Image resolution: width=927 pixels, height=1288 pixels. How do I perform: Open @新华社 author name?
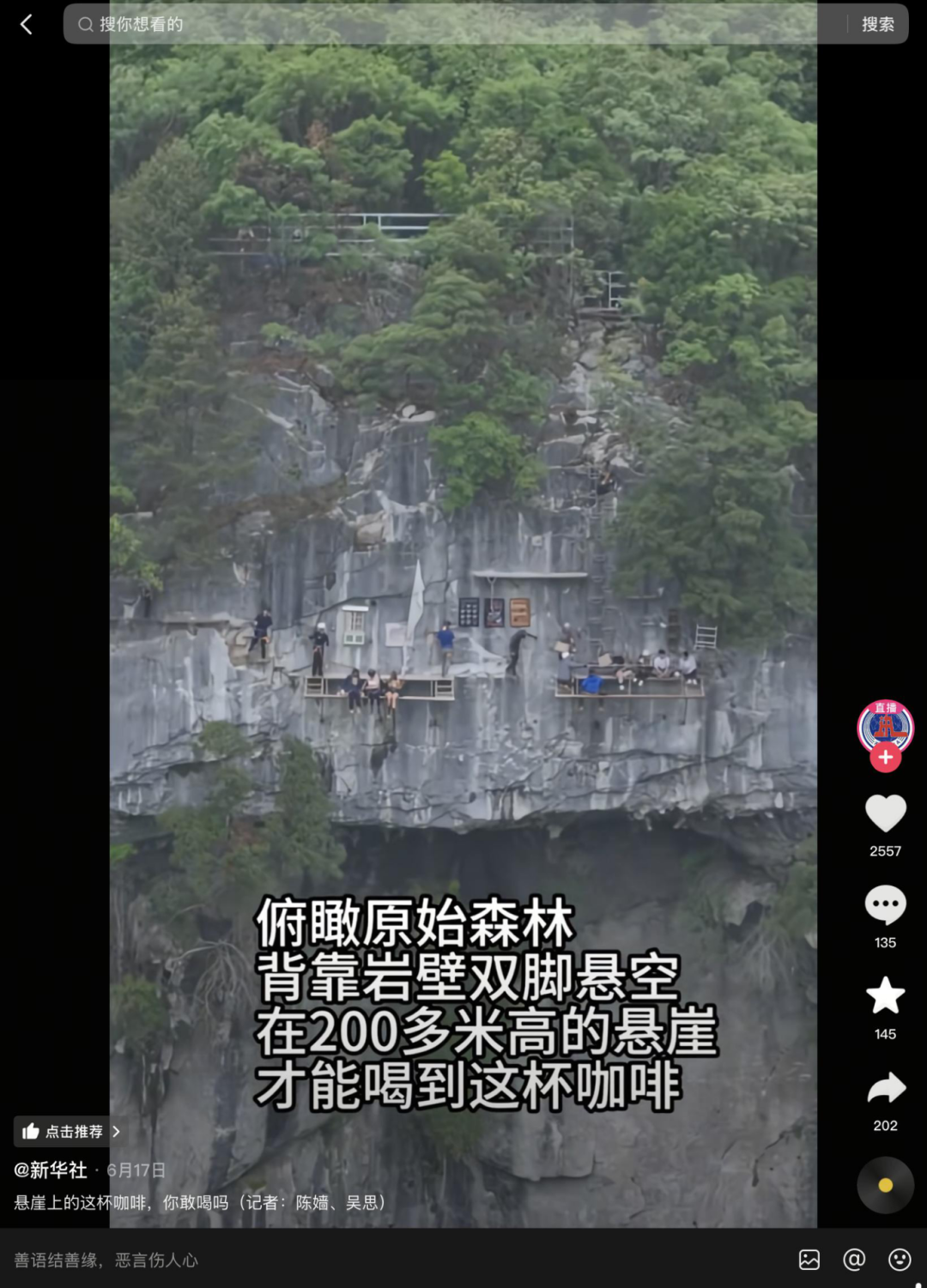click(51, 1170)
